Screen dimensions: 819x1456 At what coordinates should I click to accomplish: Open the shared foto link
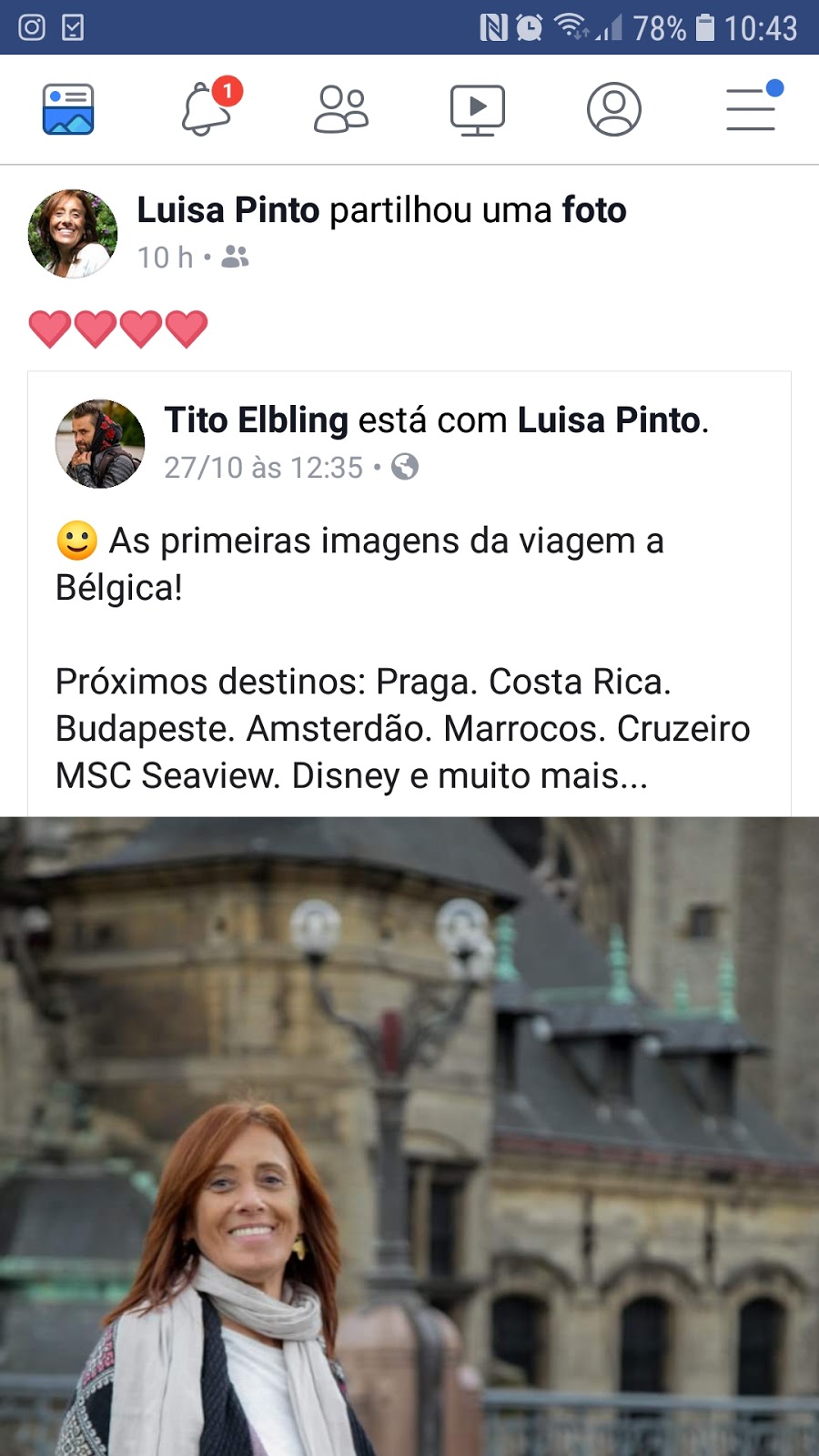coord(594,210)
